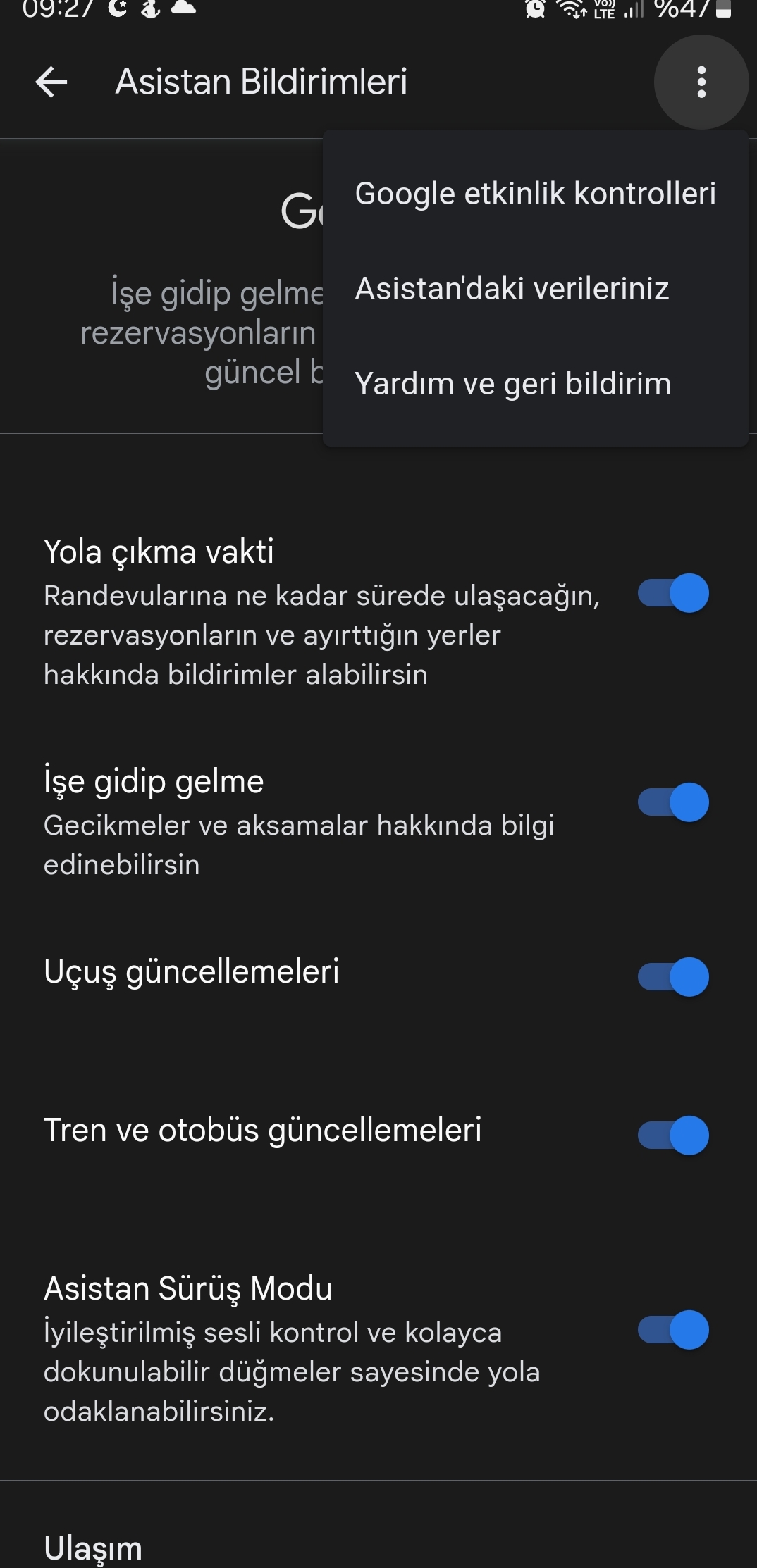Tap the three-dot overflow menu button
The height and width of the screenshot is (1568, 757).
point(701,82)
